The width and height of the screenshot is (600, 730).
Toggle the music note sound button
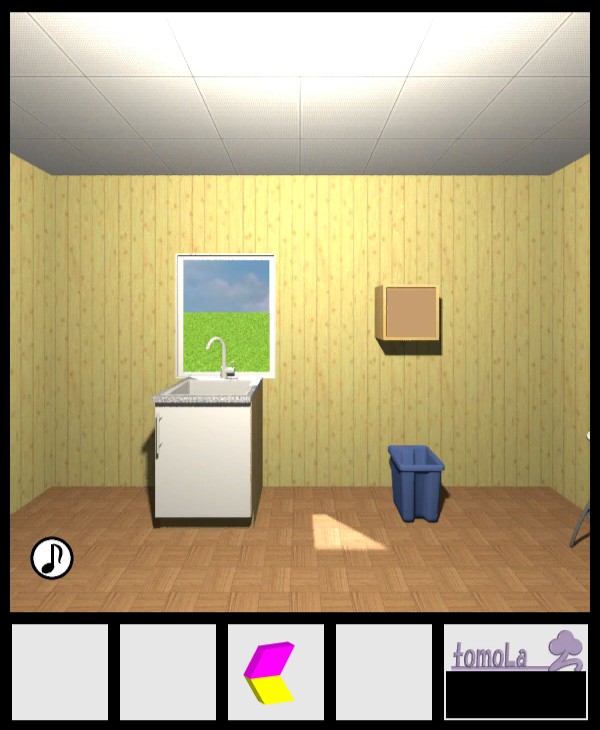[x=51, y=558]
